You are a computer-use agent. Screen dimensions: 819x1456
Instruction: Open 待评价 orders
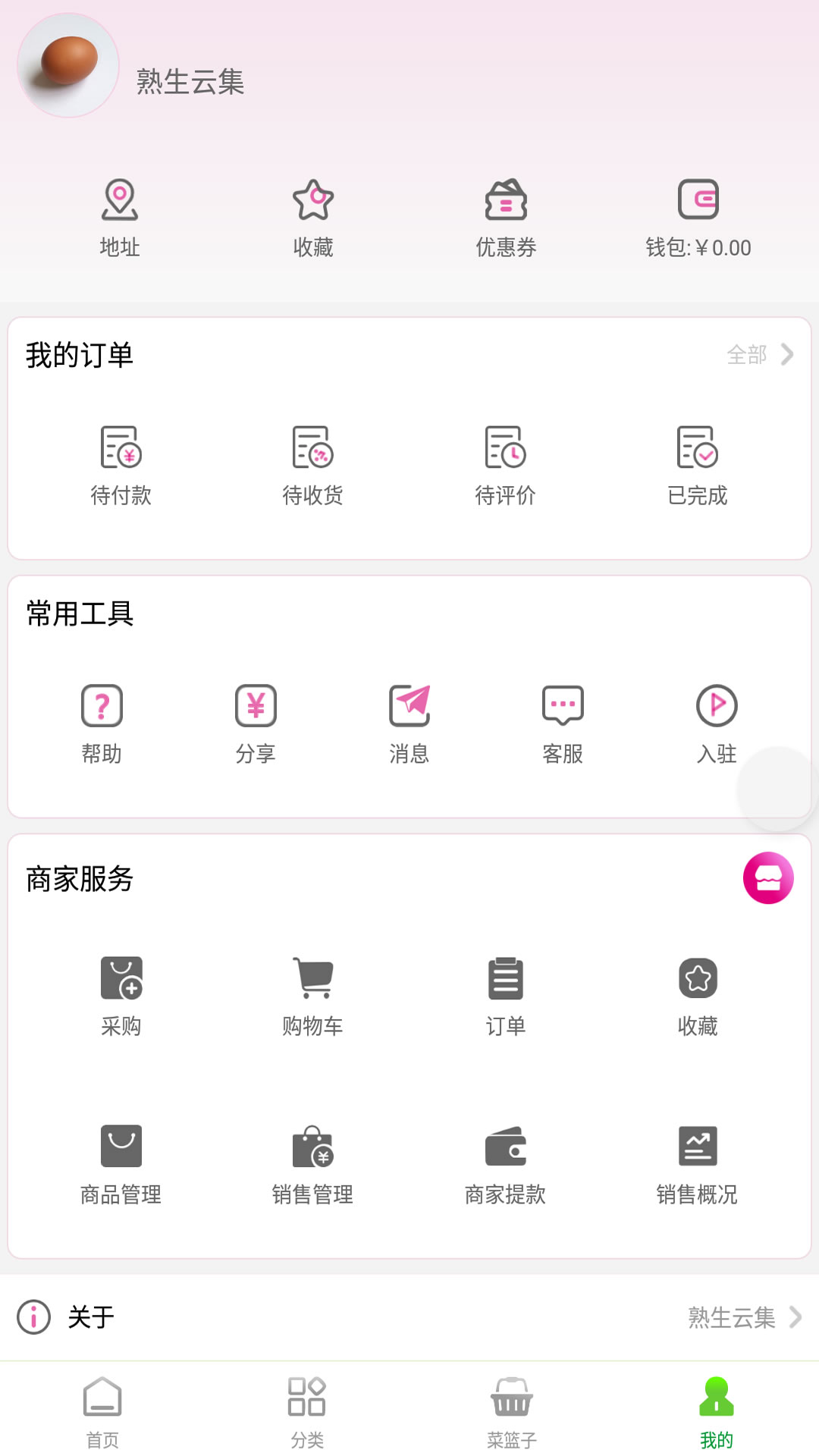(x=505, y=465)
